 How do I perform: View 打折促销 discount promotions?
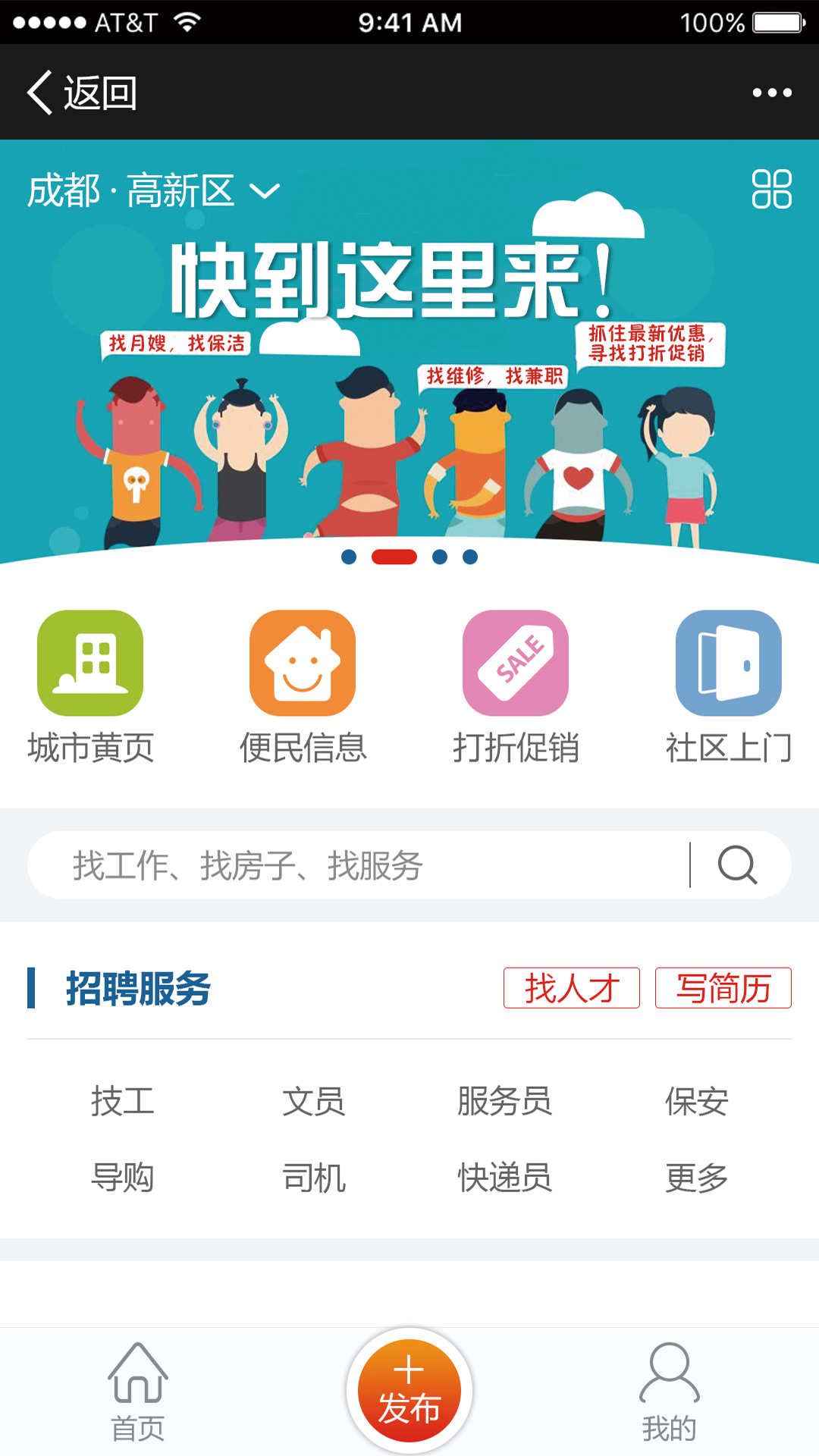516,686
